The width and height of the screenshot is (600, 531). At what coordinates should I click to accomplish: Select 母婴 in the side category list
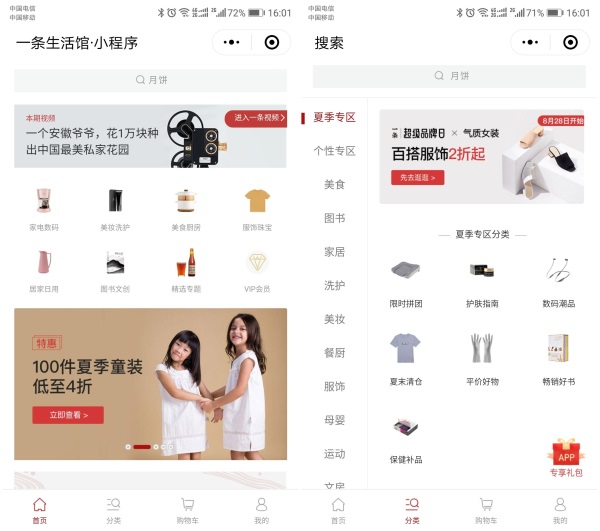click(x=334, y=420)
